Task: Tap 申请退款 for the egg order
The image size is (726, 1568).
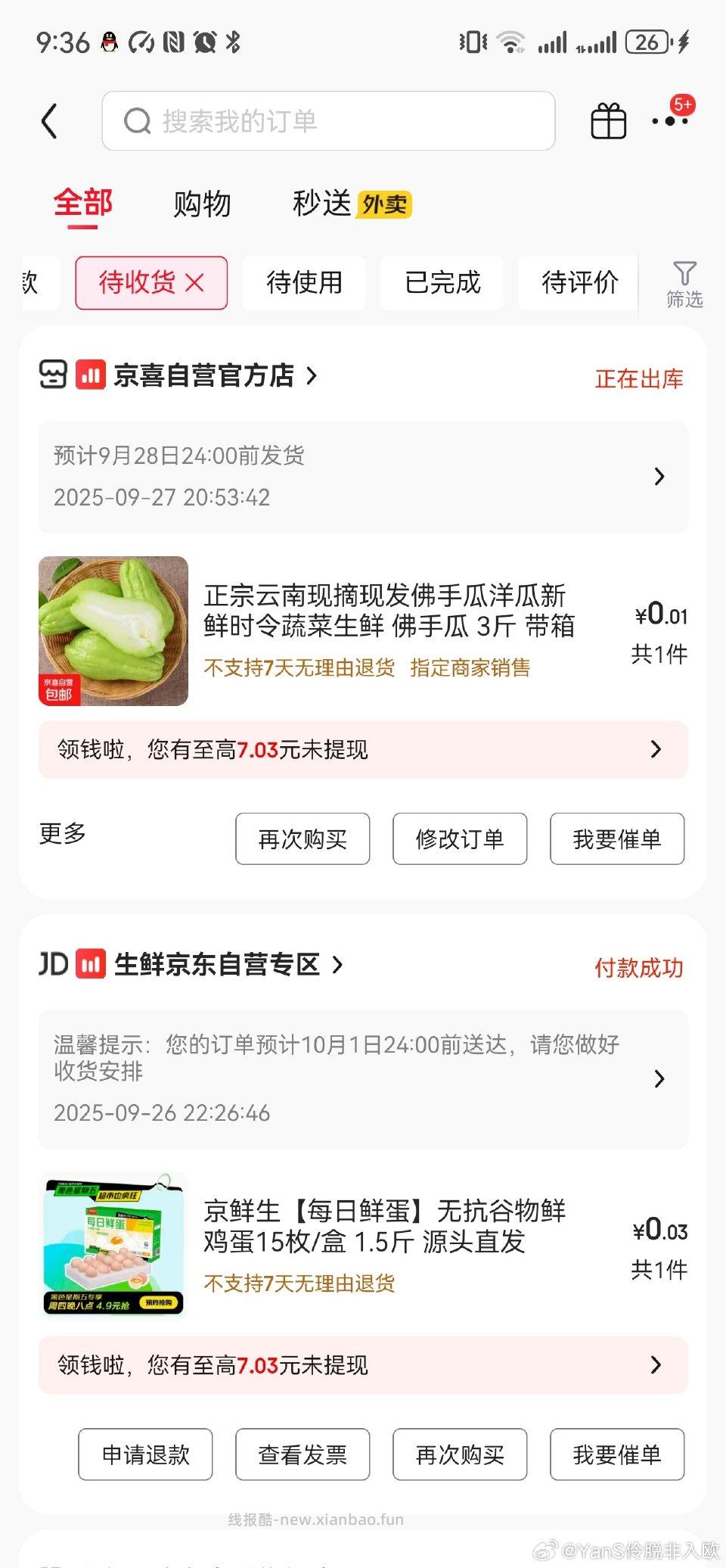Action: point(145,1454)
